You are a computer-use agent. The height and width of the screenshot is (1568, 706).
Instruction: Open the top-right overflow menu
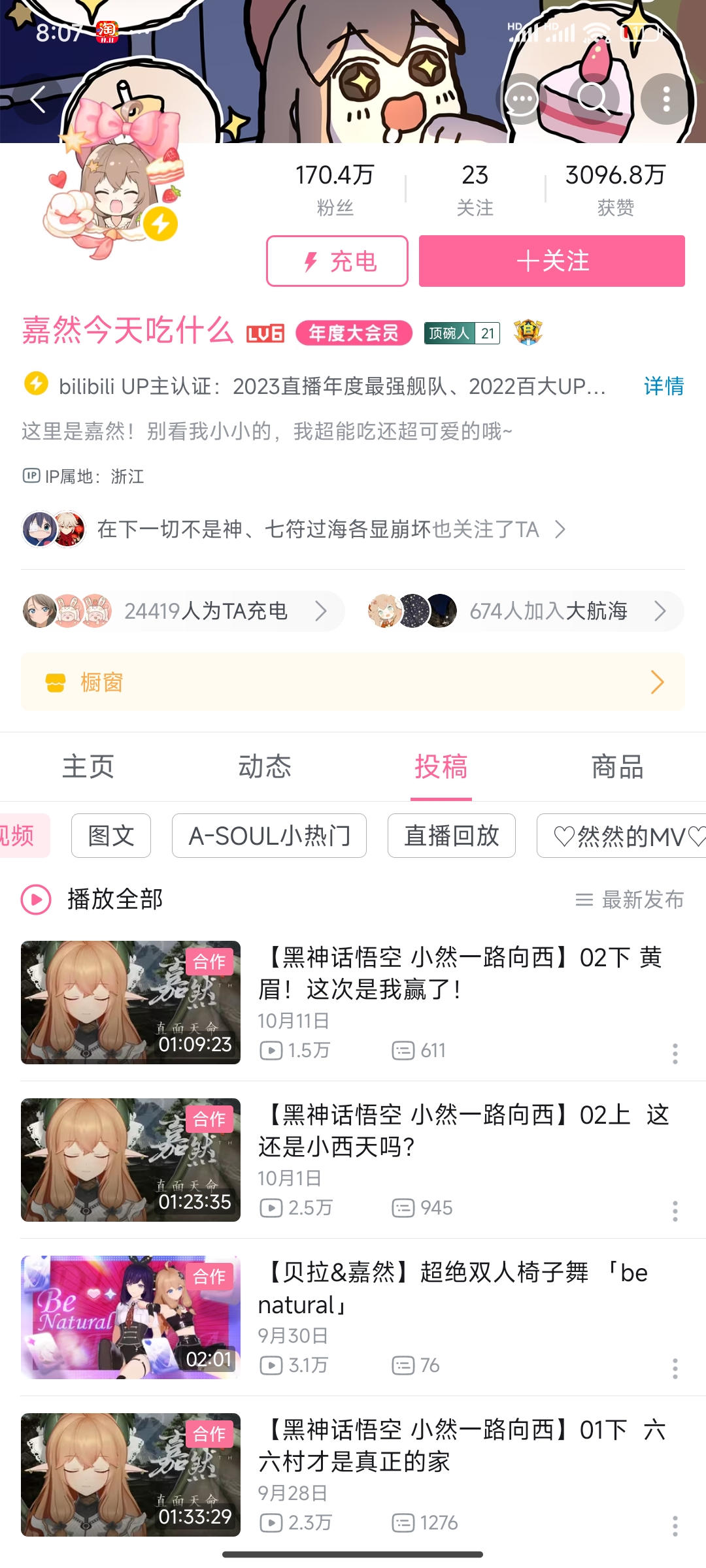click(x=666, y=99)
